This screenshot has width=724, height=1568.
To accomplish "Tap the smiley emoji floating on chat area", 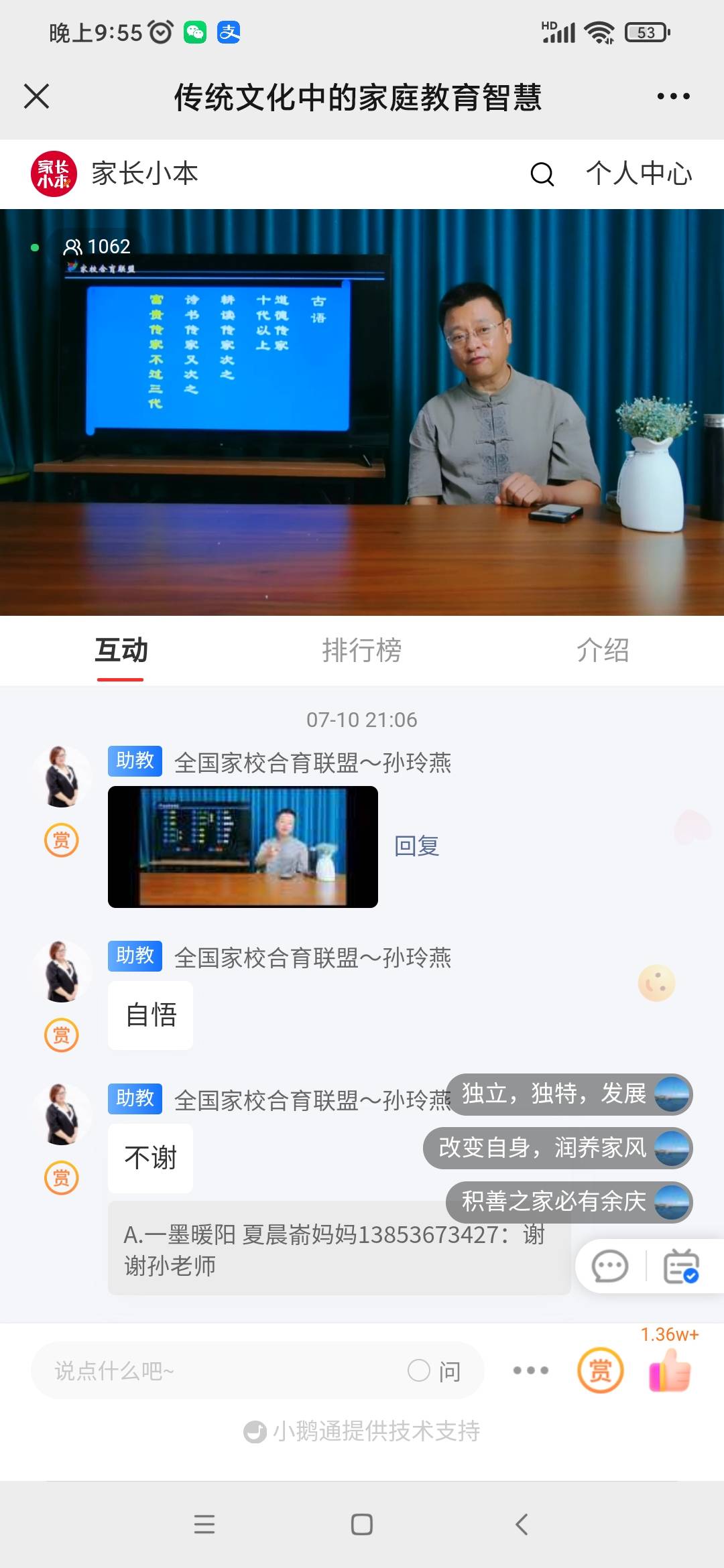I will tap(656, 982).
